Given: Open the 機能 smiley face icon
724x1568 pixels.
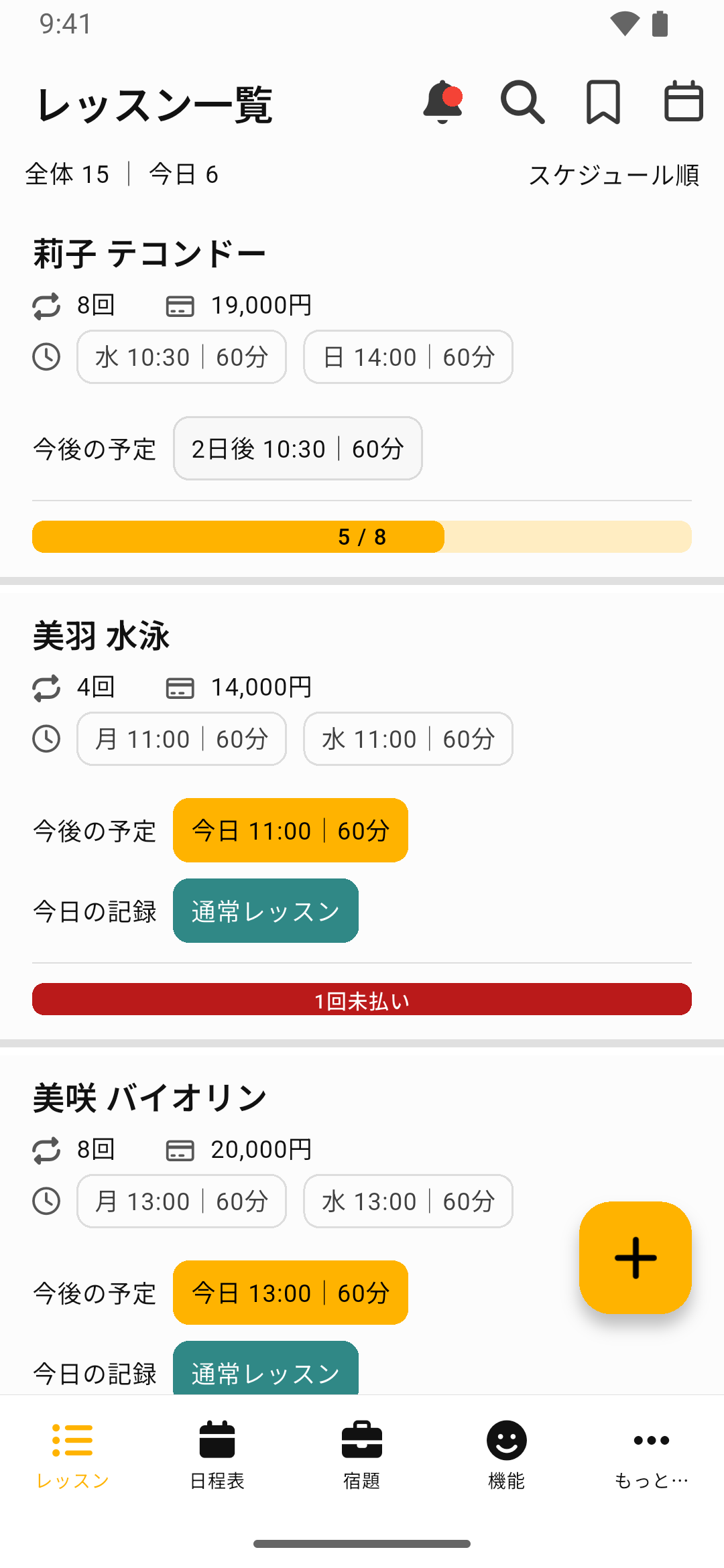Looking at the screenshot, I should pos(507,1441).
